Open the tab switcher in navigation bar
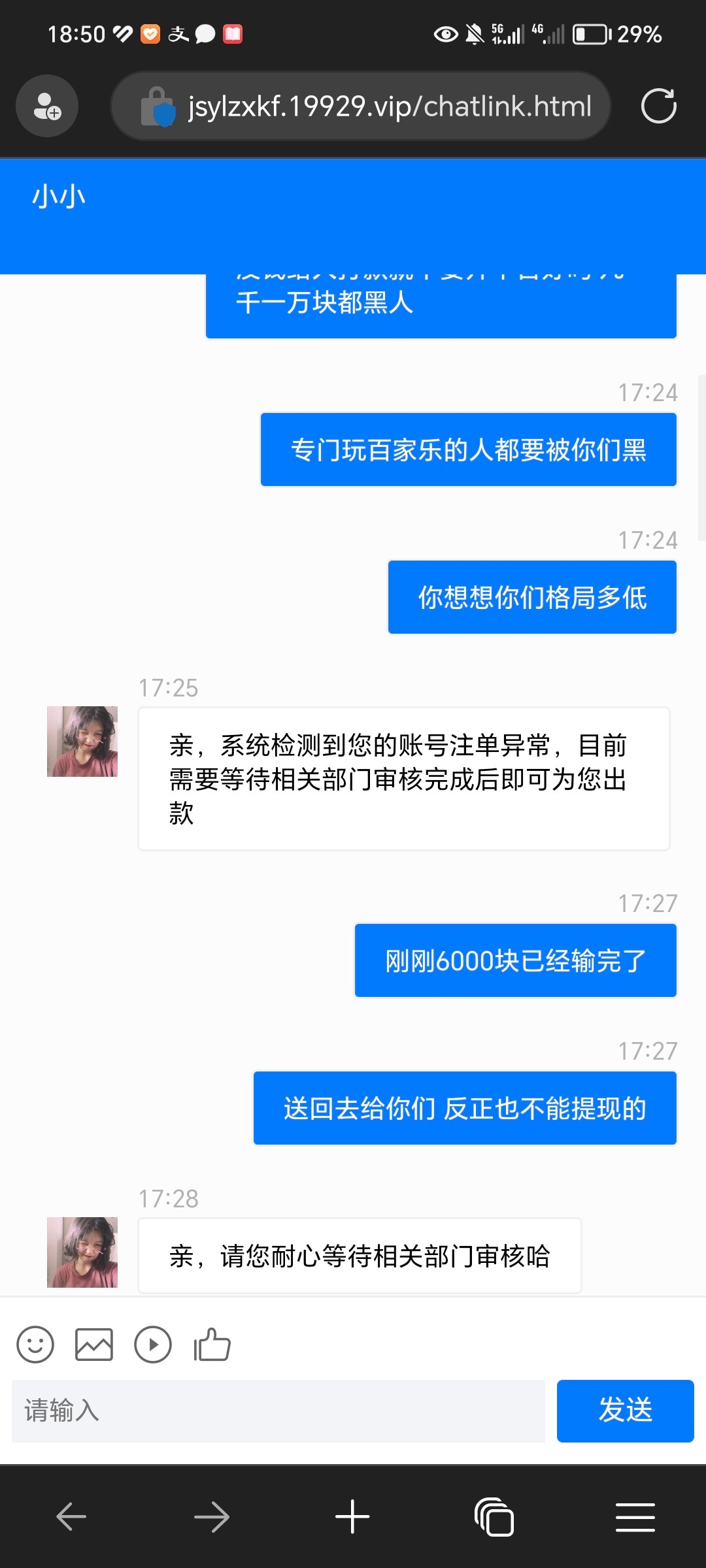Image resolution: width=706 pixels, height=1568 pixels. coord(494,1516)
